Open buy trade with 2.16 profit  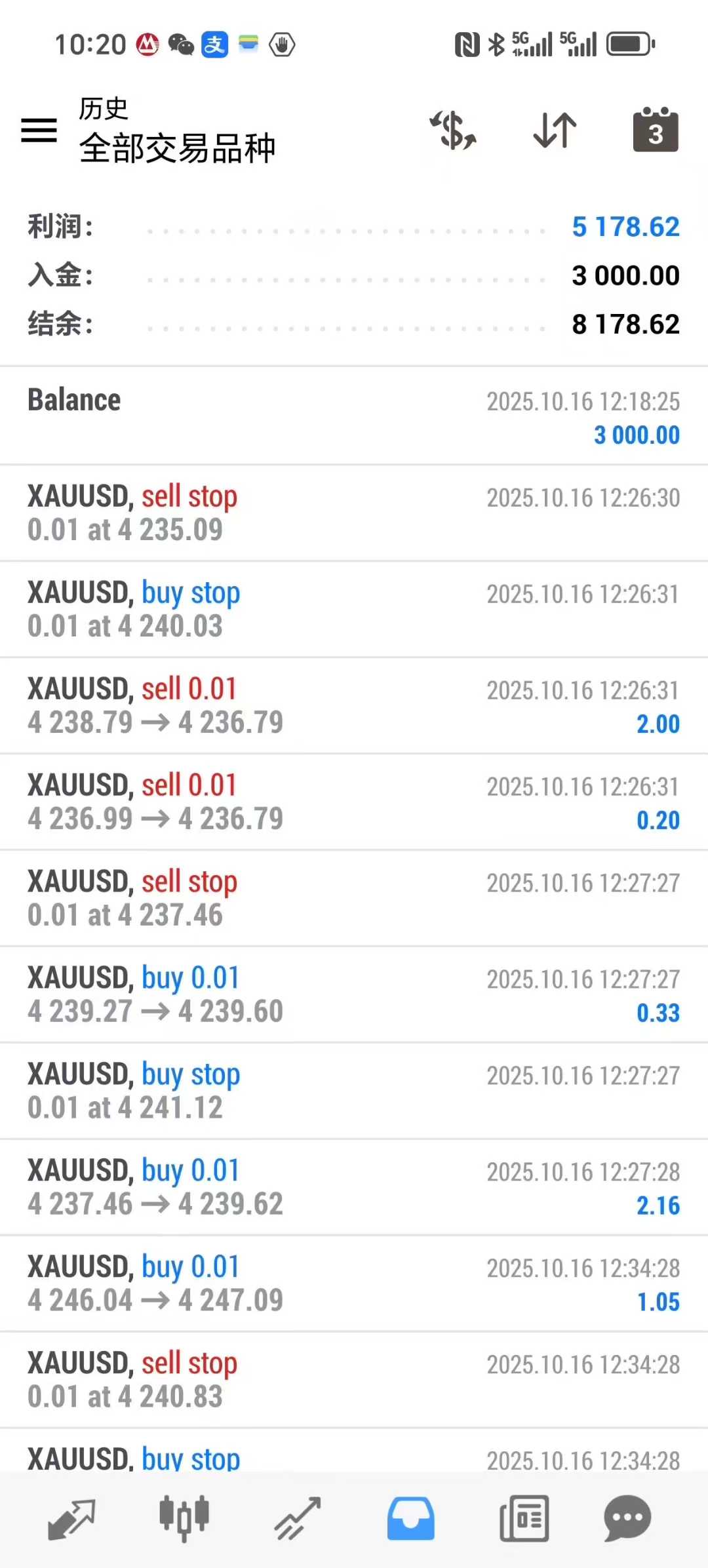[354, 1187]
